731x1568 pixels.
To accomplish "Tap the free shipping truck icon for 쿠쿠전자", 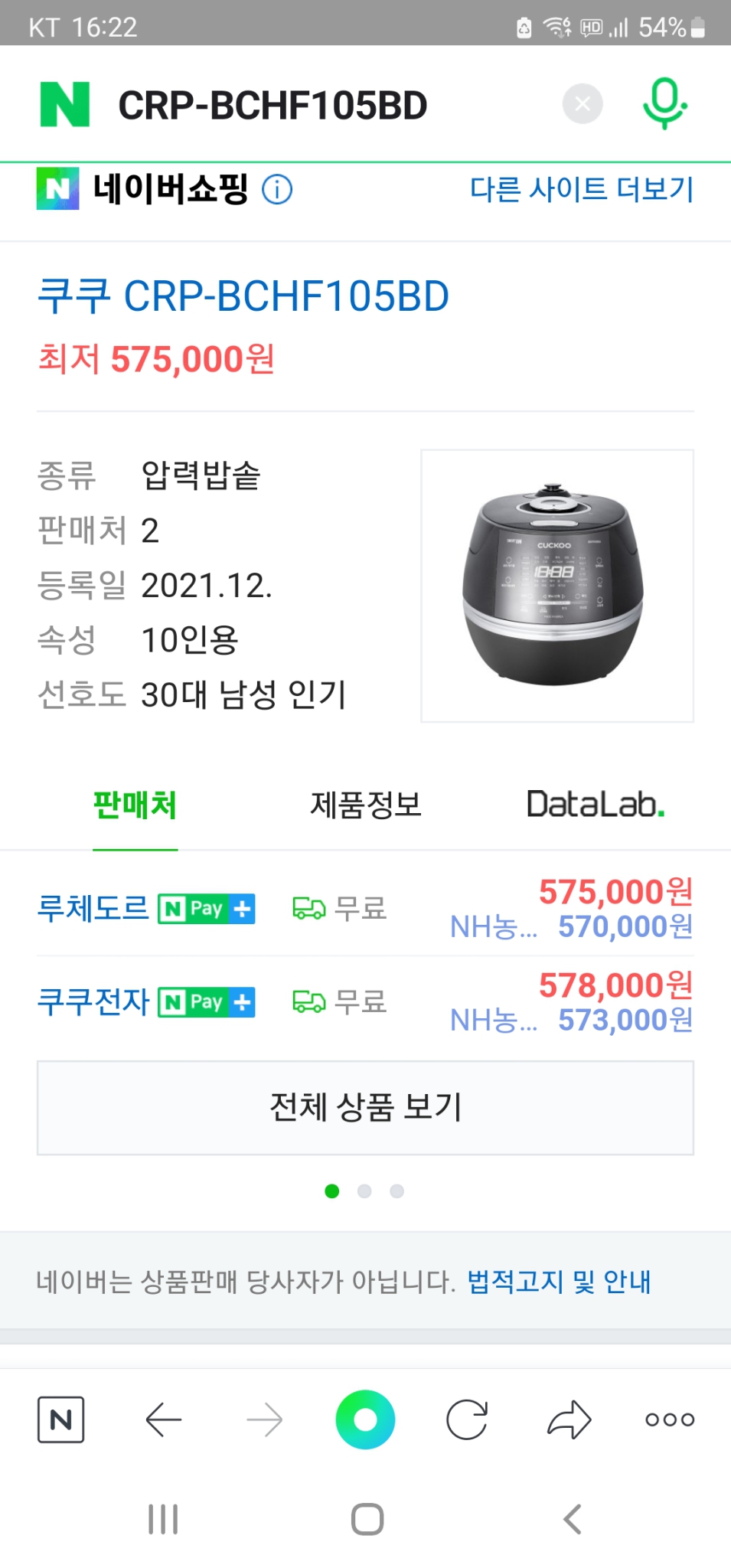I will click(309, 1001).
